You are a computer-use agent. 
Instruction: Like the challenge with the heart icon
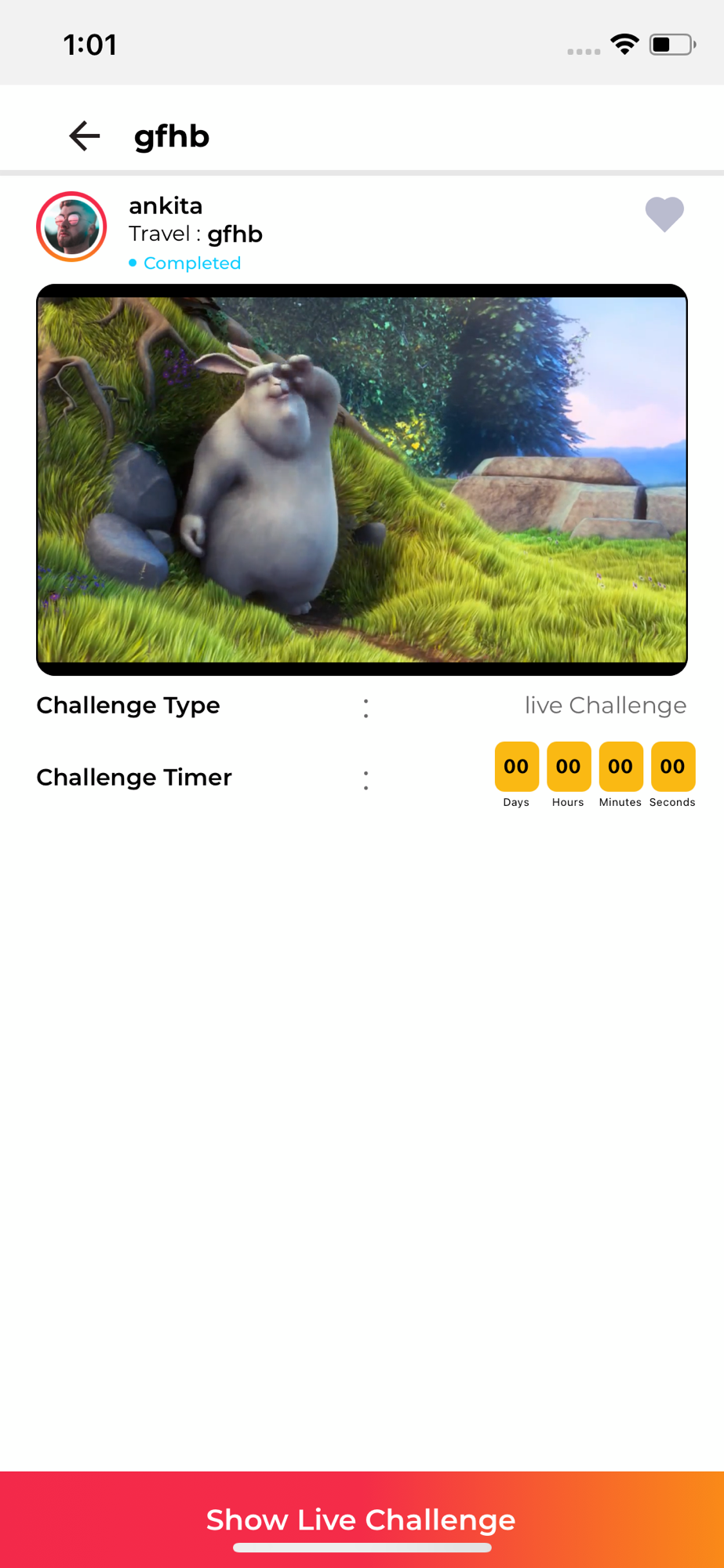[x=664, y=214]
